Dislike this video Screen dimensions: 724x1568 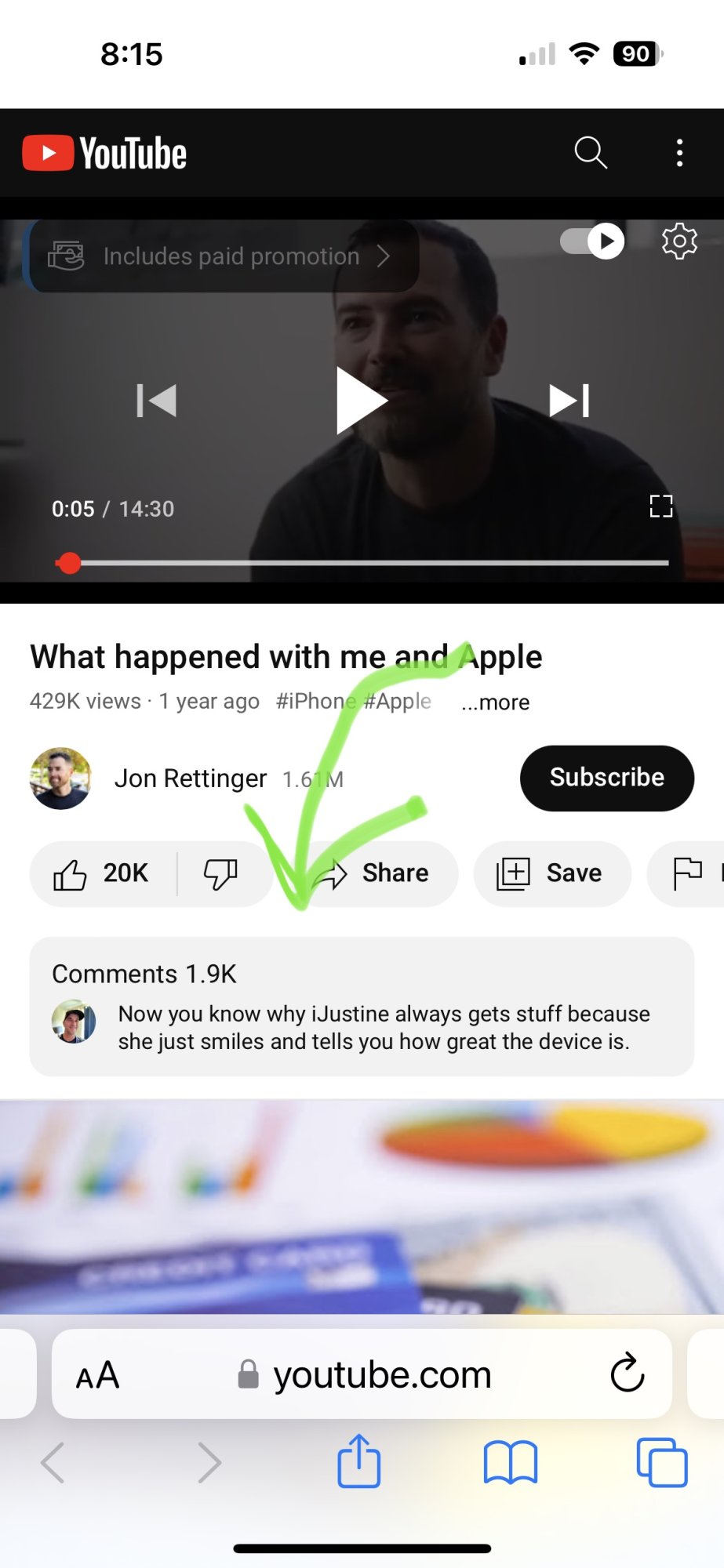(x=220, y=873)
